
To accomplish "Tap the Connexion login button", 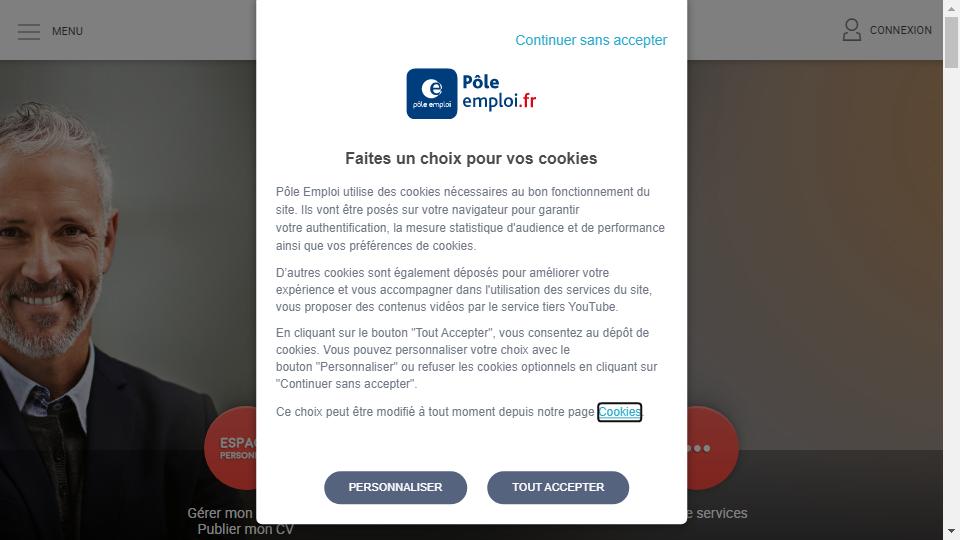I will pyautogui.click(x=887, y=30).
